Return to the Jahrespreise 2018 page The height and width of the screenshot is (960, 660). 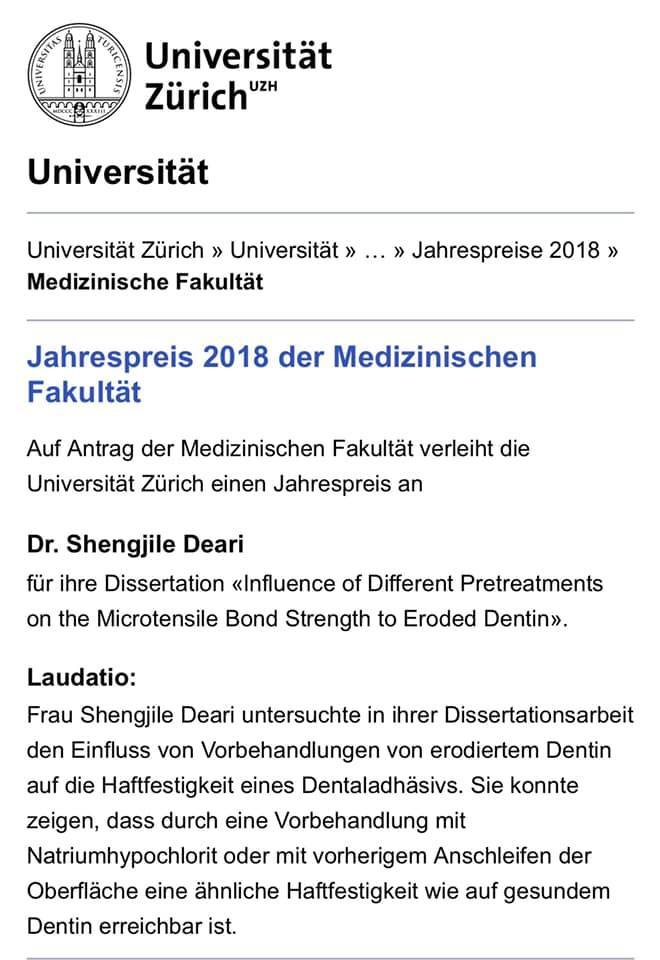click(506, 250)
